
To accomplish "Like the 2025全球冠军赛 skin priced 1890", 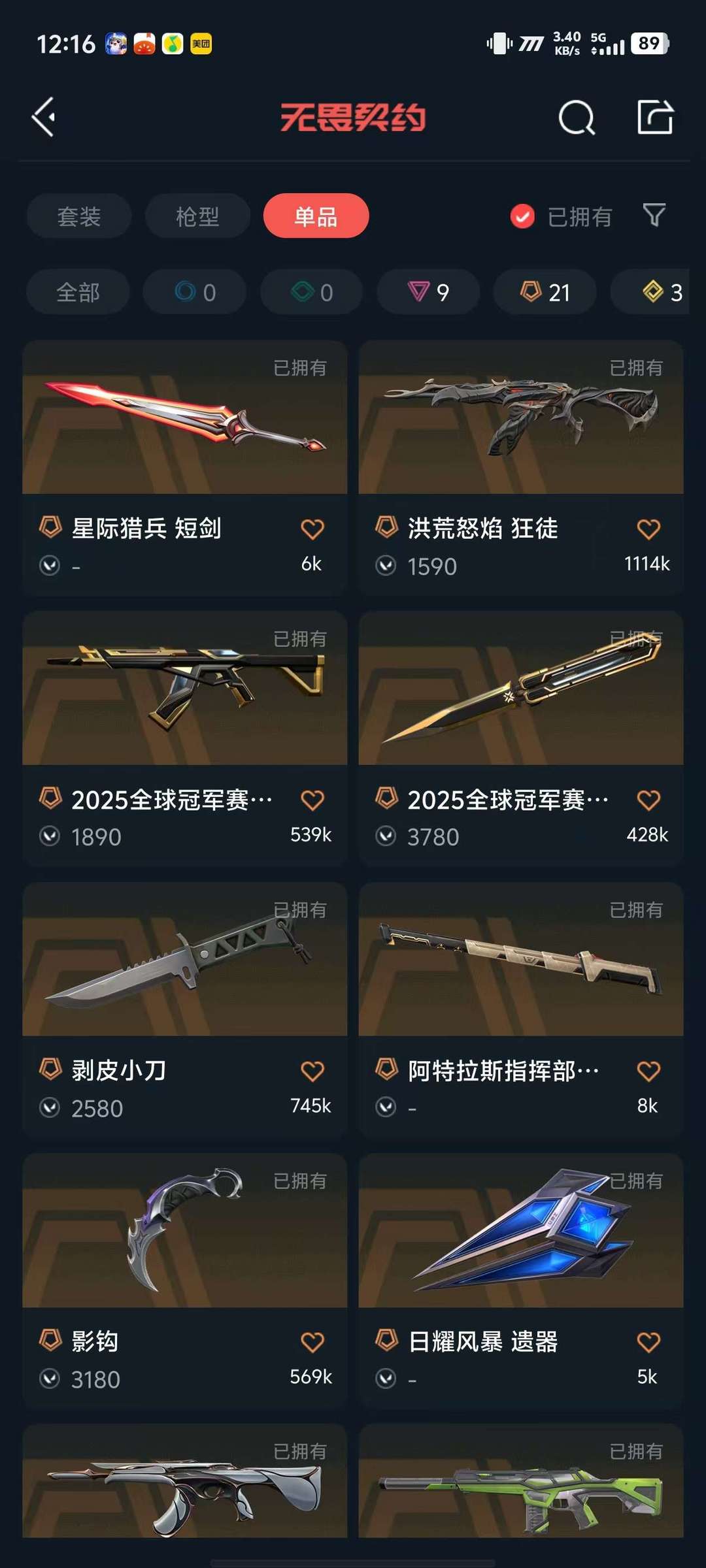I will pyautogui.click(x=312, y=800).
